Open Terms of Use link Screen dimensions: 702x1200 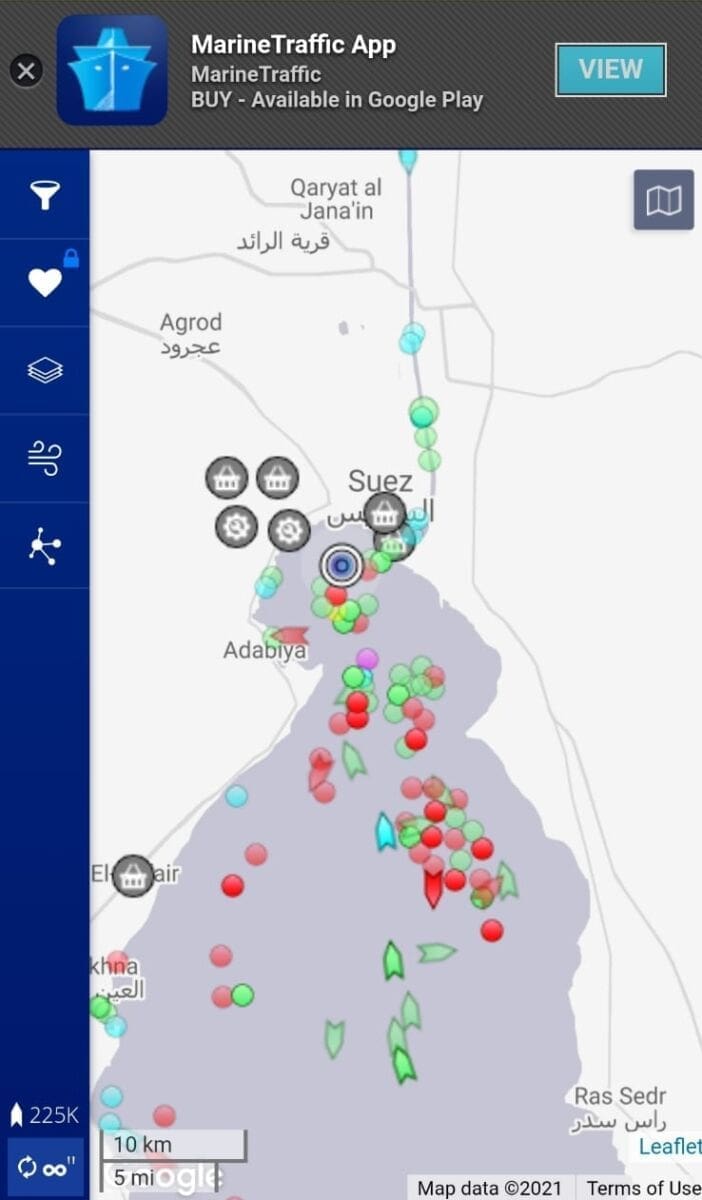[x=642, y=1188]
